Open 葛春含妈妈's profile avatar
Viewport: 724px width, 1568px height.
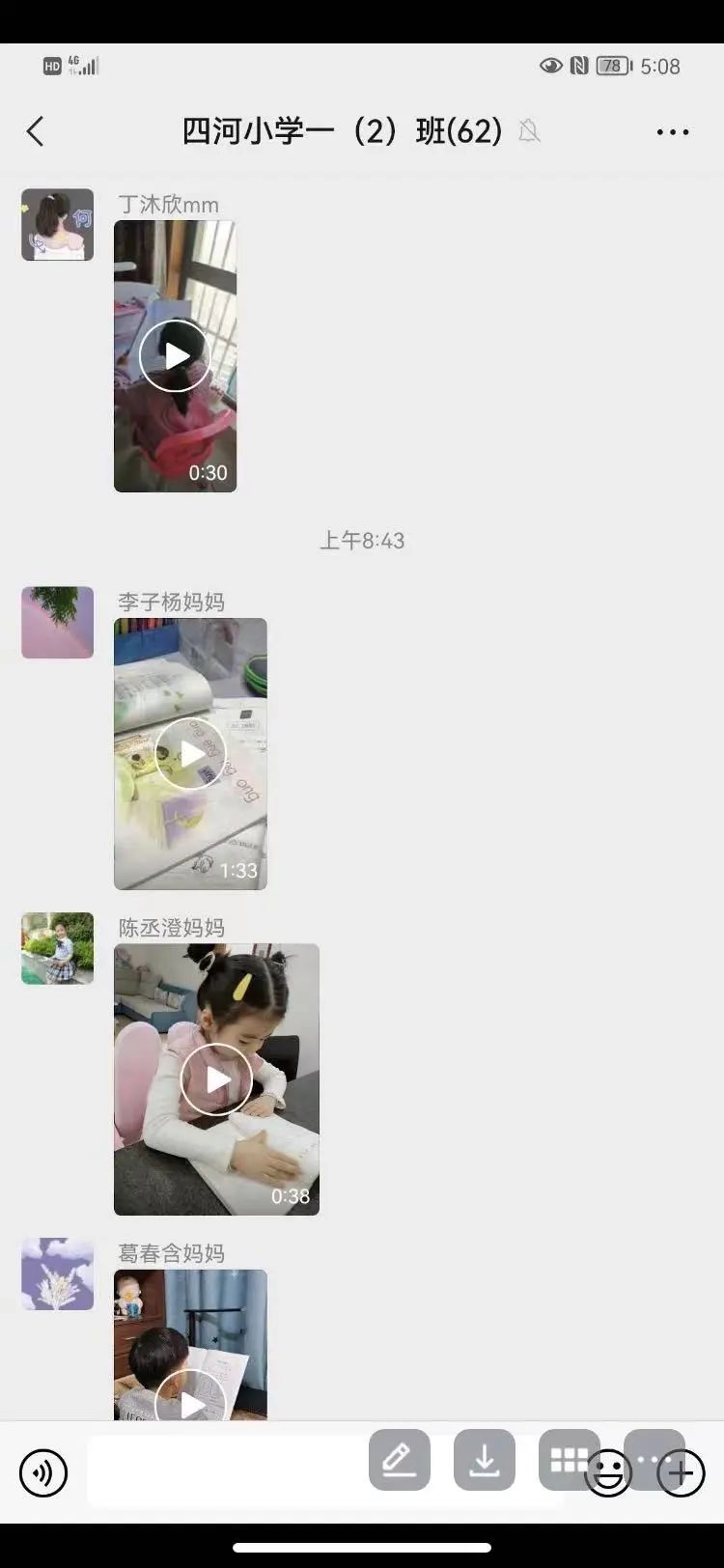coord(58,1274)
